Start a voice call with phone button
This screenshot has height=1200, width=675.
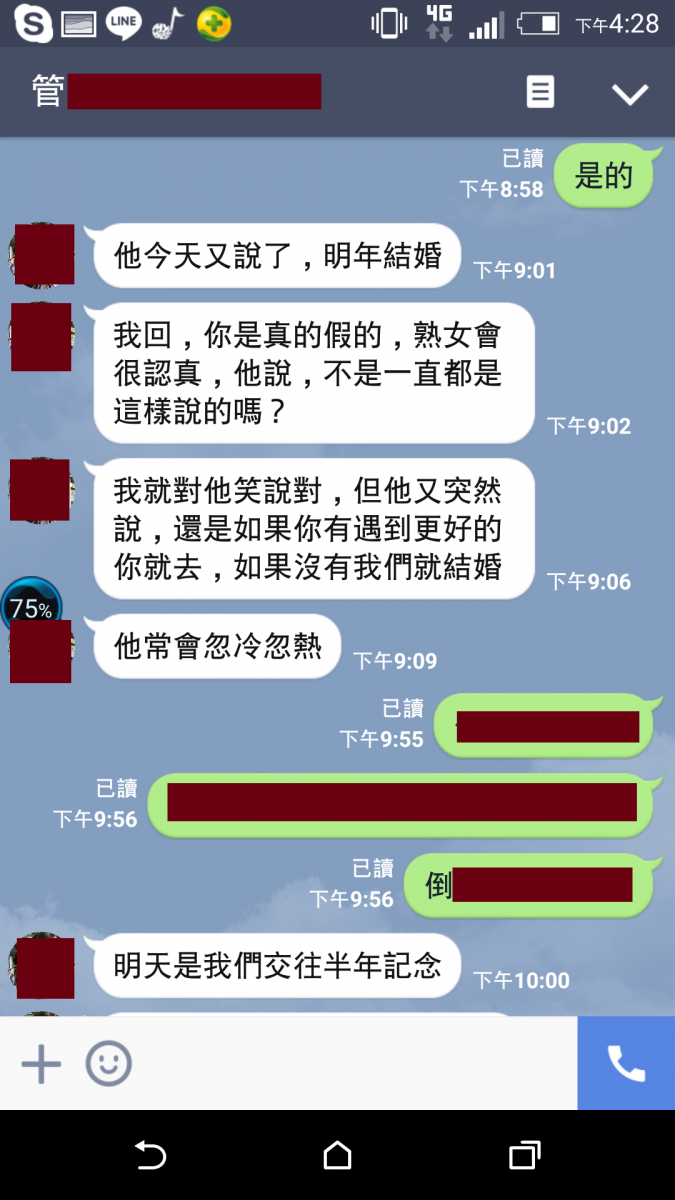(626, 1063)
